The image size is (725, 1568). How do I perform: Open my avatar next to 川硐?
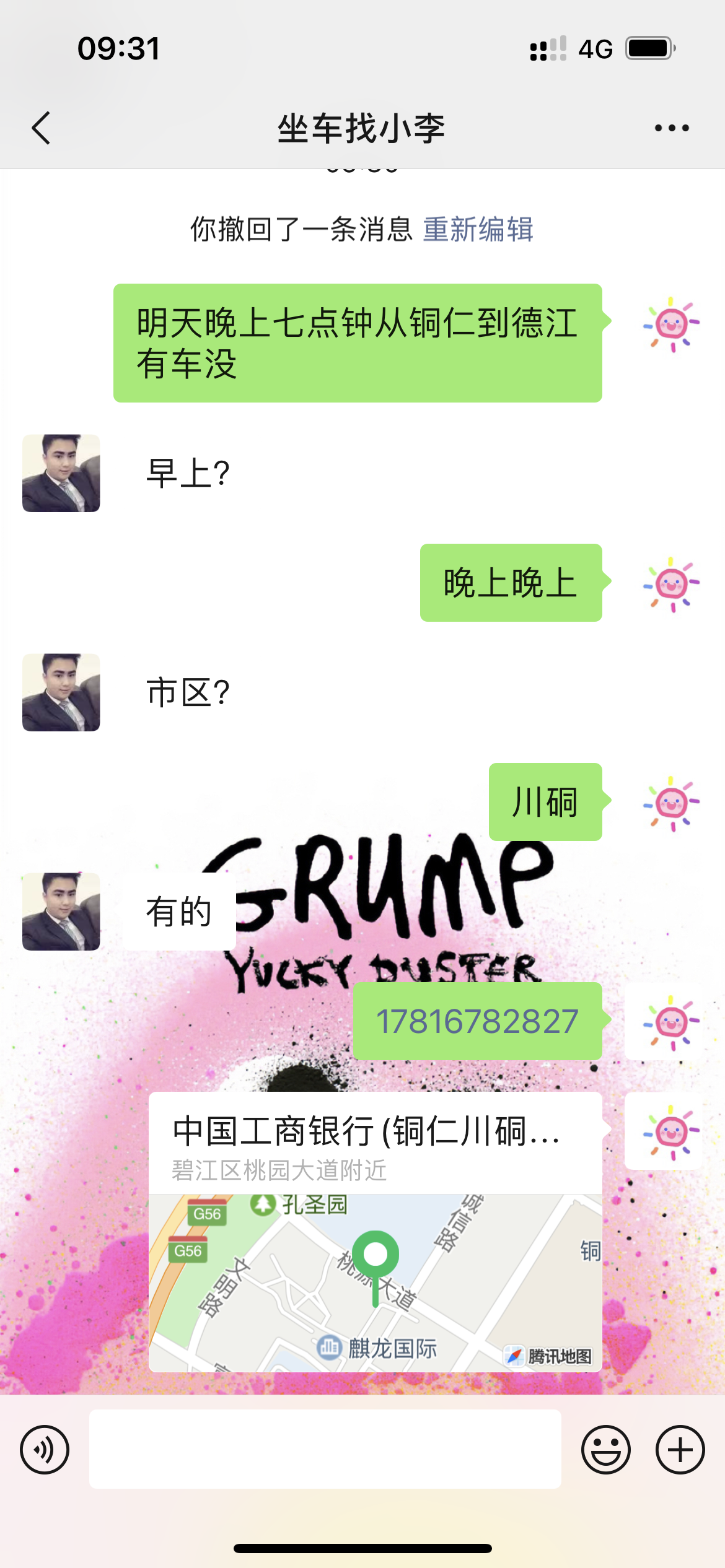coord(671,803)
